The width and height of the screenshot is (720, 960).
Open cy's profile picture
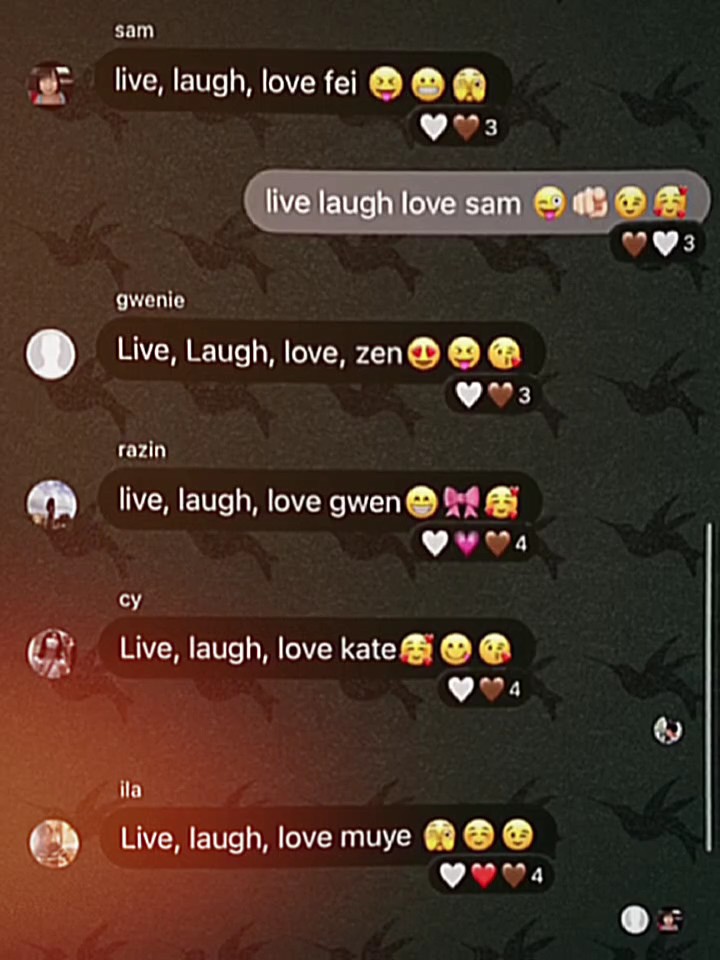[51, 653]
